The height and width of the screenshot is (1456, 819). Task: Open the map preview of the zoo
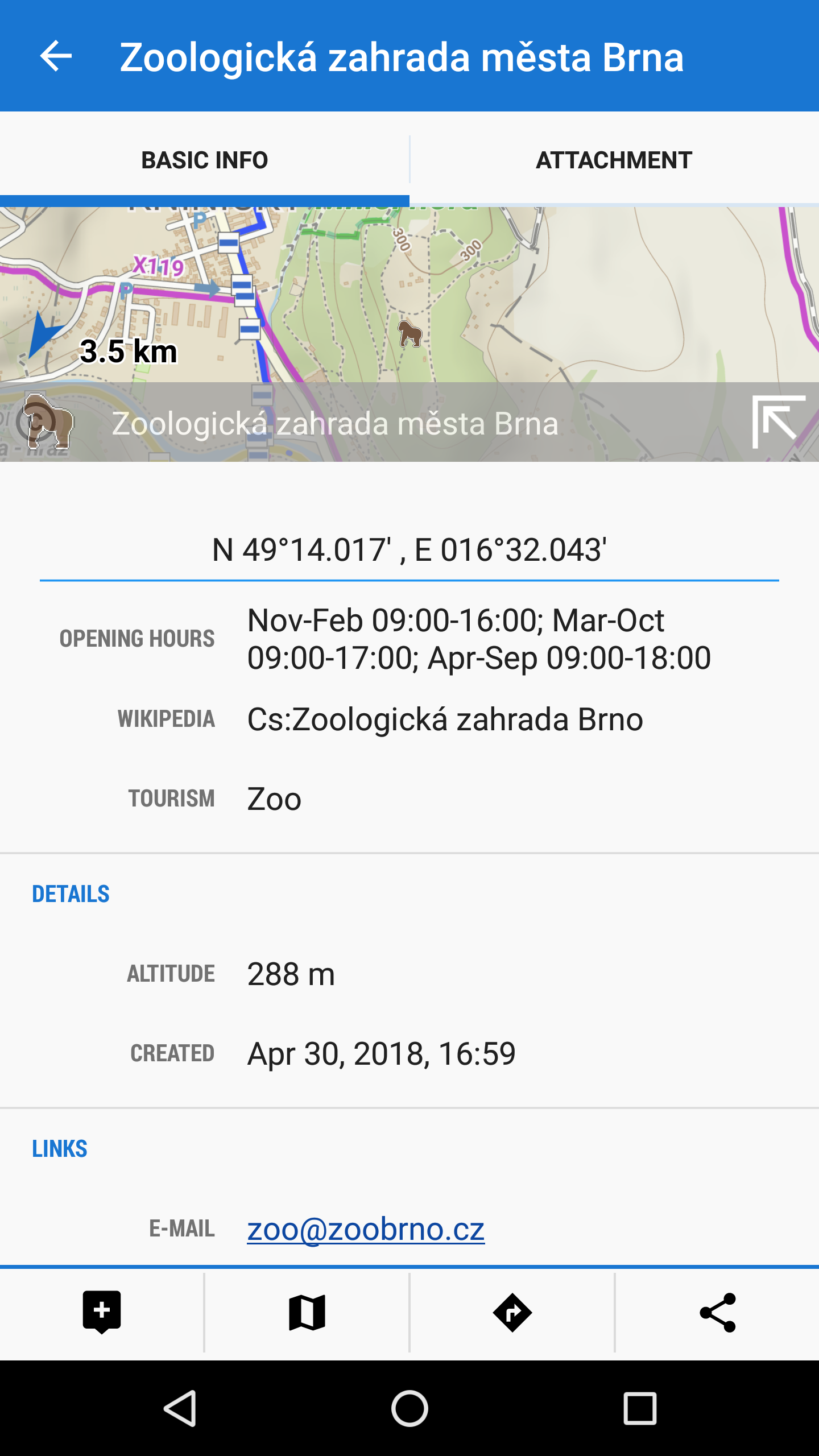coord(409,296)
